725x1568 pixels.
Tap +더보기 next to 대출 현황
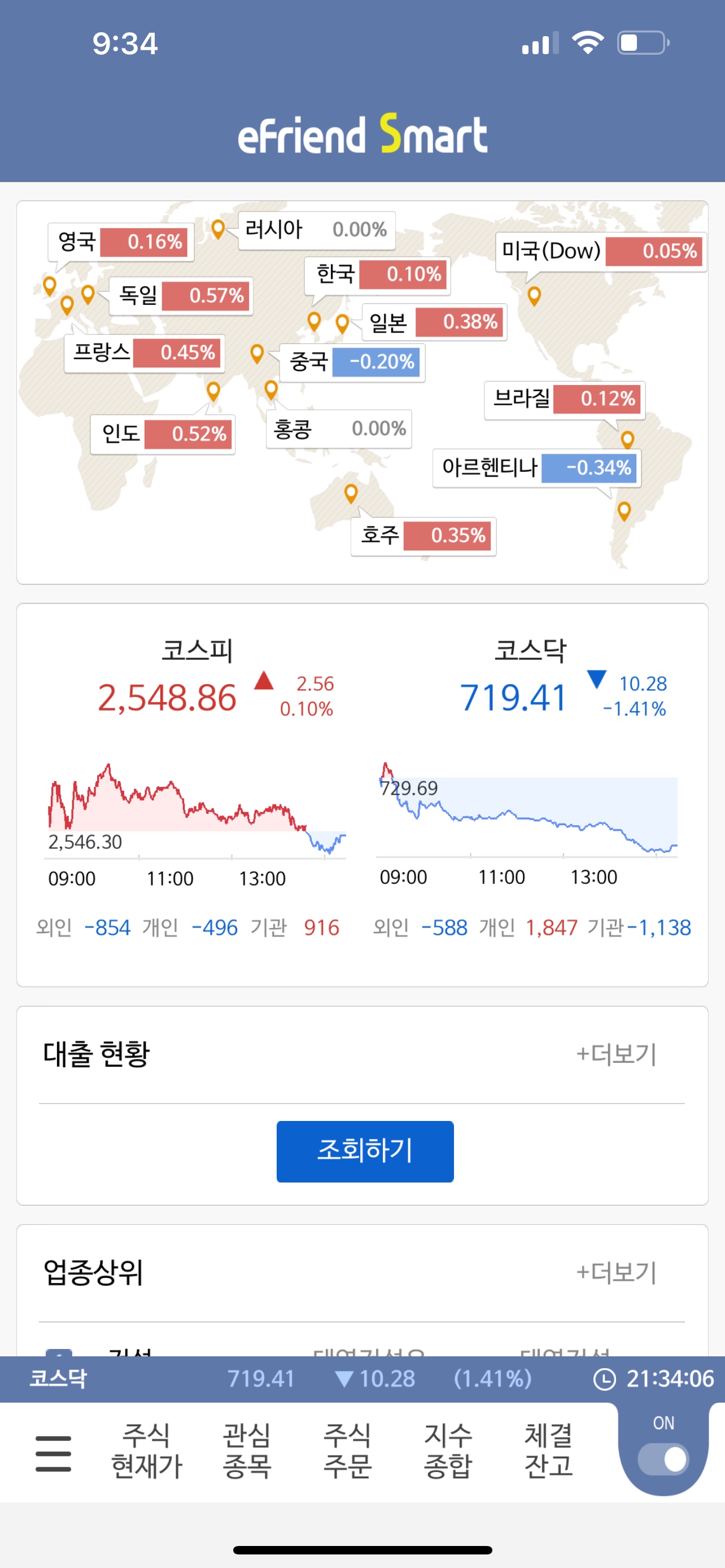616,1054
